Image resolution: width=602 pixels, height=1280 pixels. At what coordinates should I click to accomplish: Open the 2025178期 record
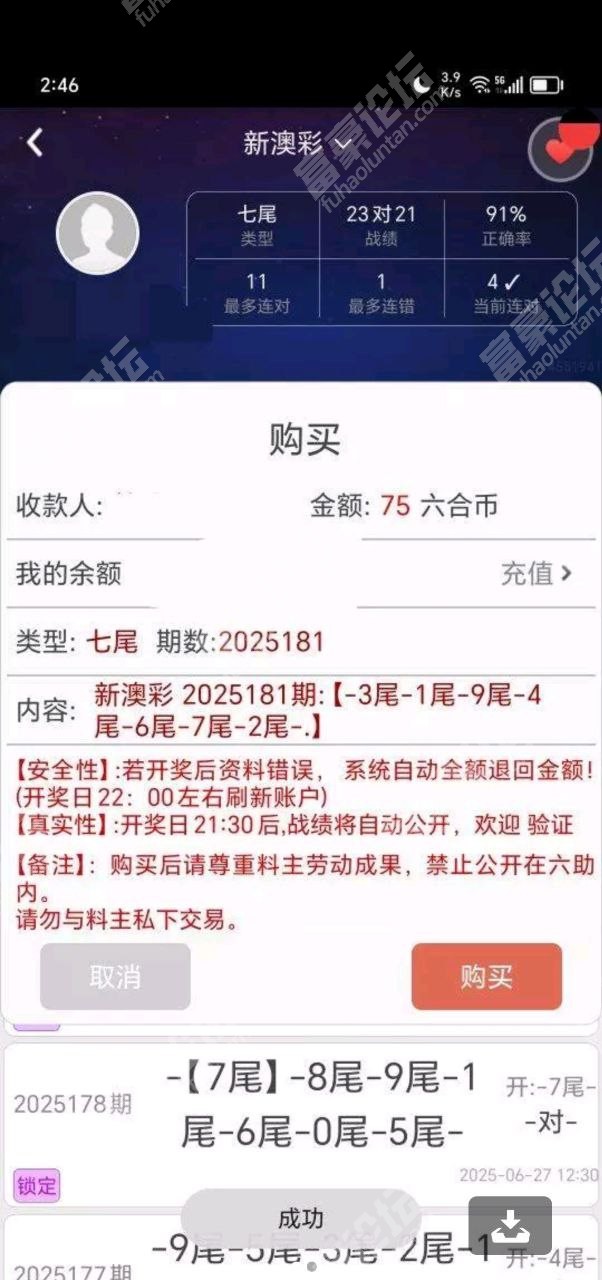300,1105
